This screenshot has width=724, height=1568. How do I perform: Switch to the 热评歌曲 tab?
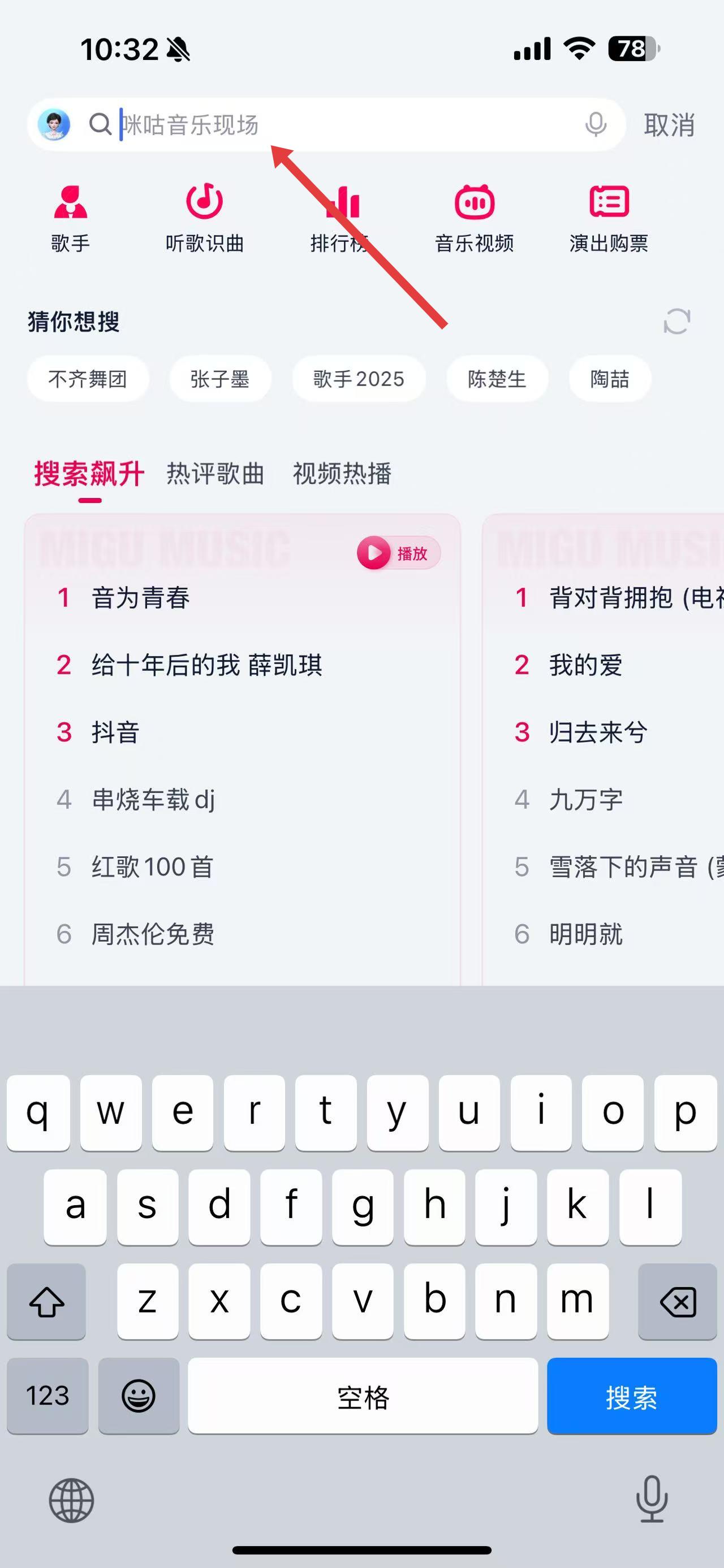click(215, 474)
